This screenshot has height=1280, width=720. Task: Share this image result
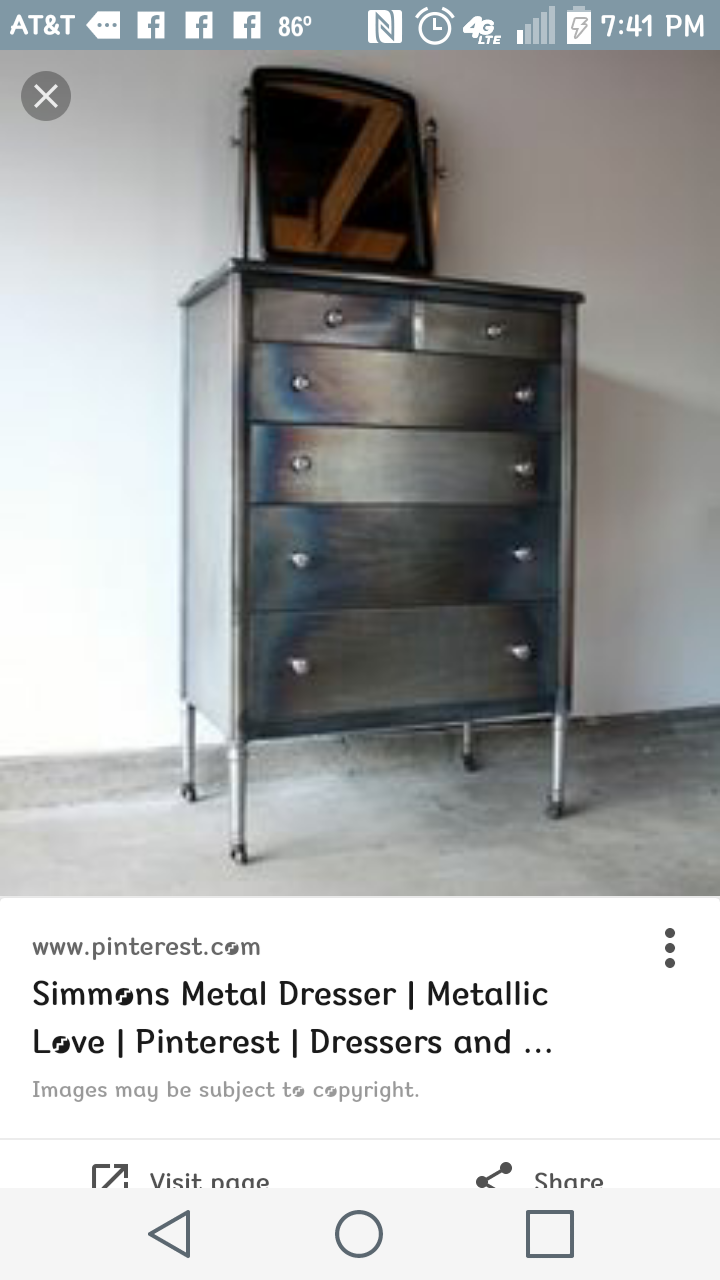point(540,1177)
